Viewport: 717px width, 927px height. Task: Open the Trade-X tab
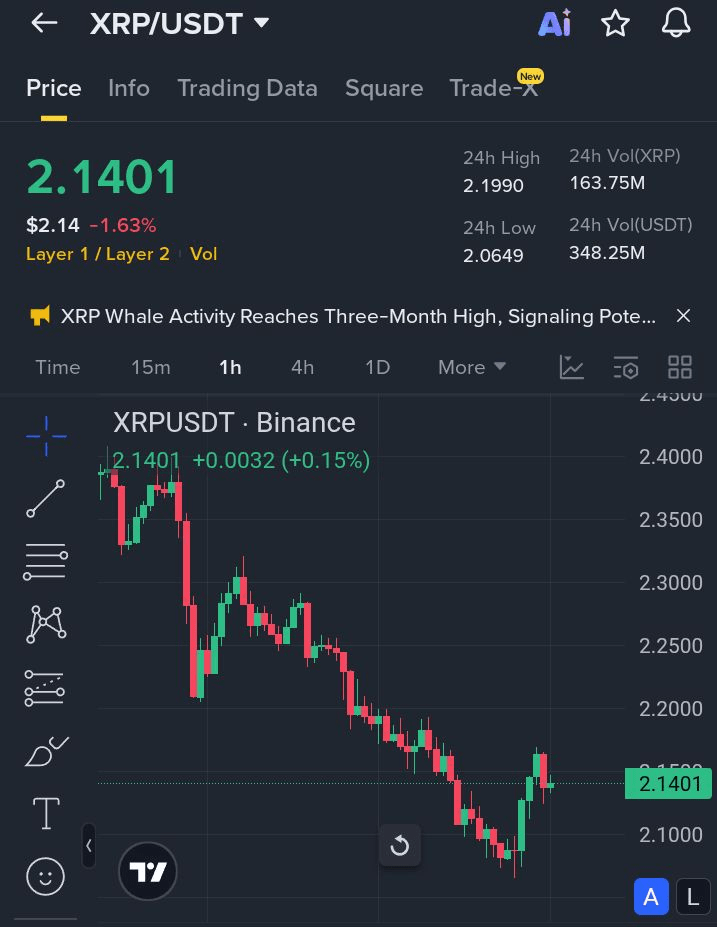[x=494, y=88]
